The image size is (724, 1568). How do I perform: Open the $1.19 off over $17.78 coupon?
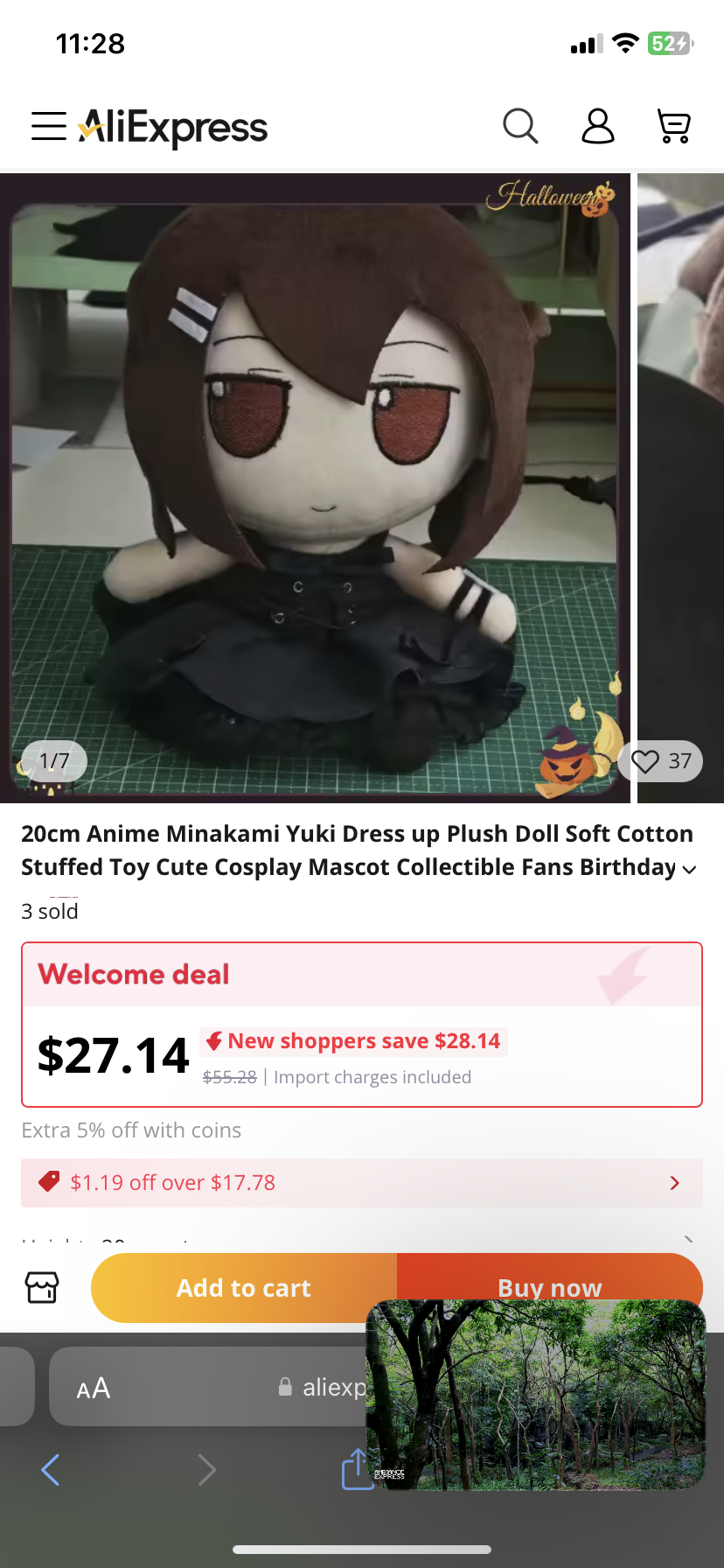362,1183
